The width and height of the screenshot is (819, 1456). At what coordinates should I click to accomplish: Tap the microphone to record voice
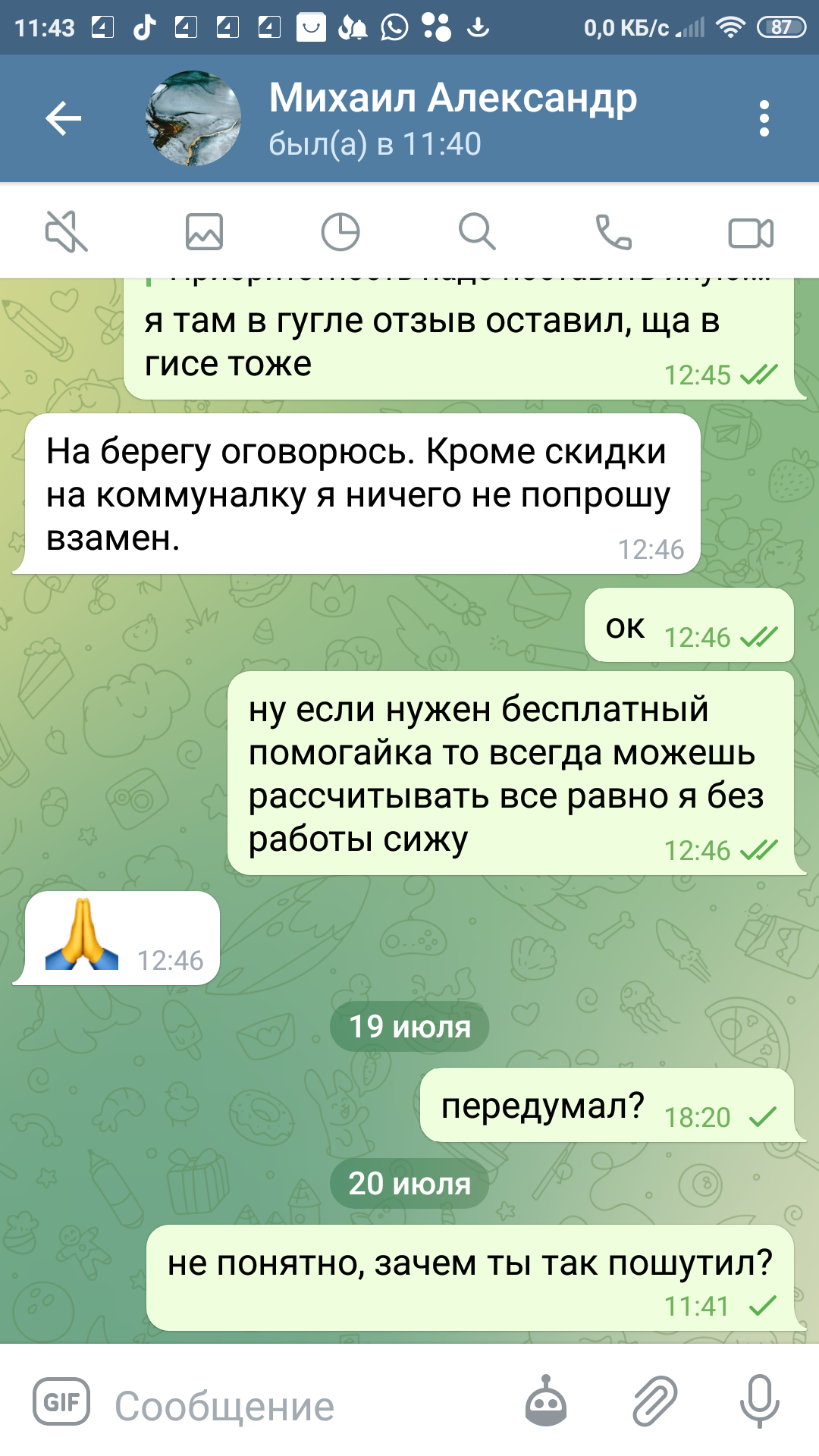(x=760, y=1401)
